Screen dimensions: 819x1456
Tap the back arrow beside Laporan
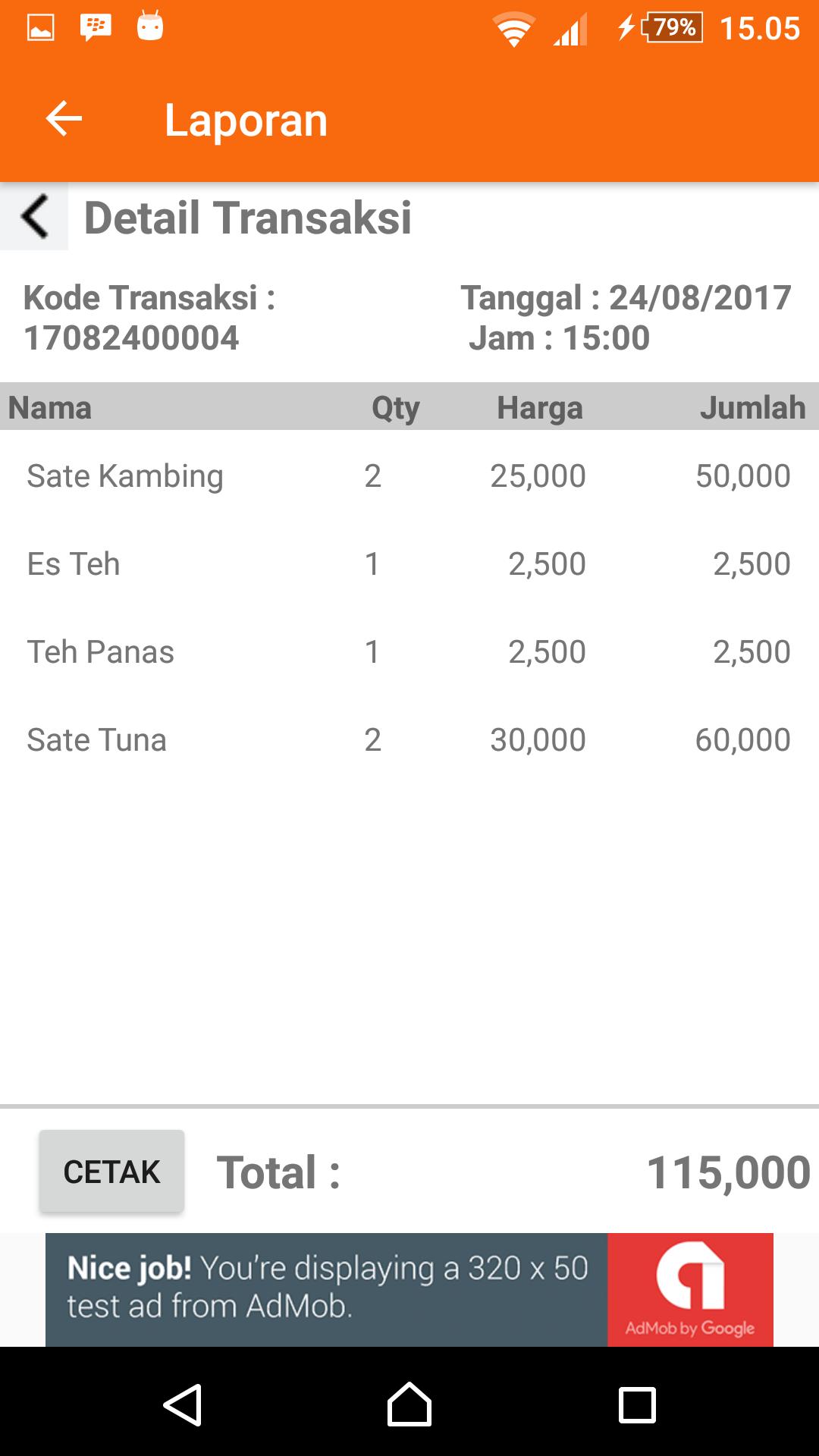64,119
